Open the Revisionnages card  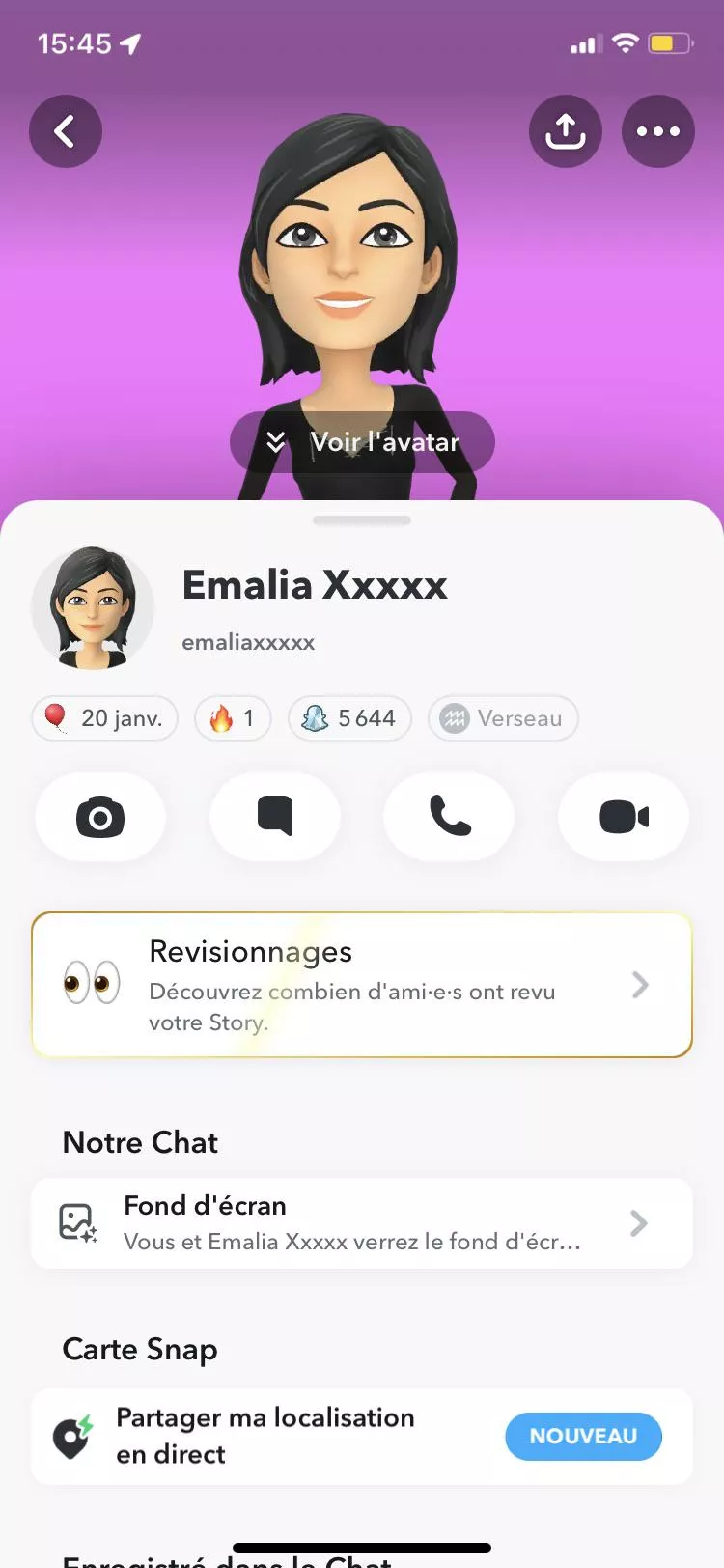pyautogui.click(x=362, y=985)
